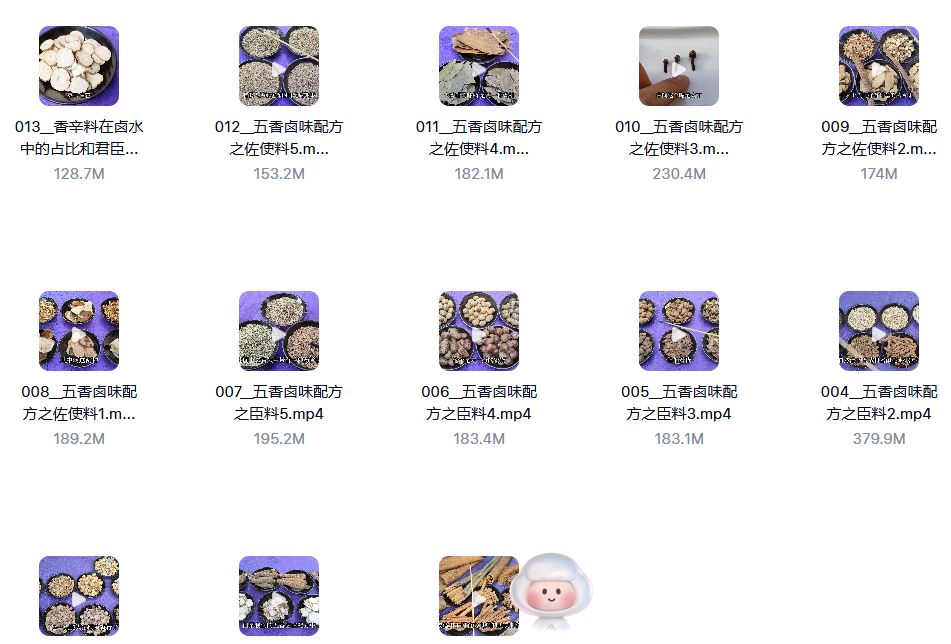Open video 013 香辛料在卤水中的占比
The height and width of the screenshot is (644, 951).
pyautogui.click(x=79, y=66)
